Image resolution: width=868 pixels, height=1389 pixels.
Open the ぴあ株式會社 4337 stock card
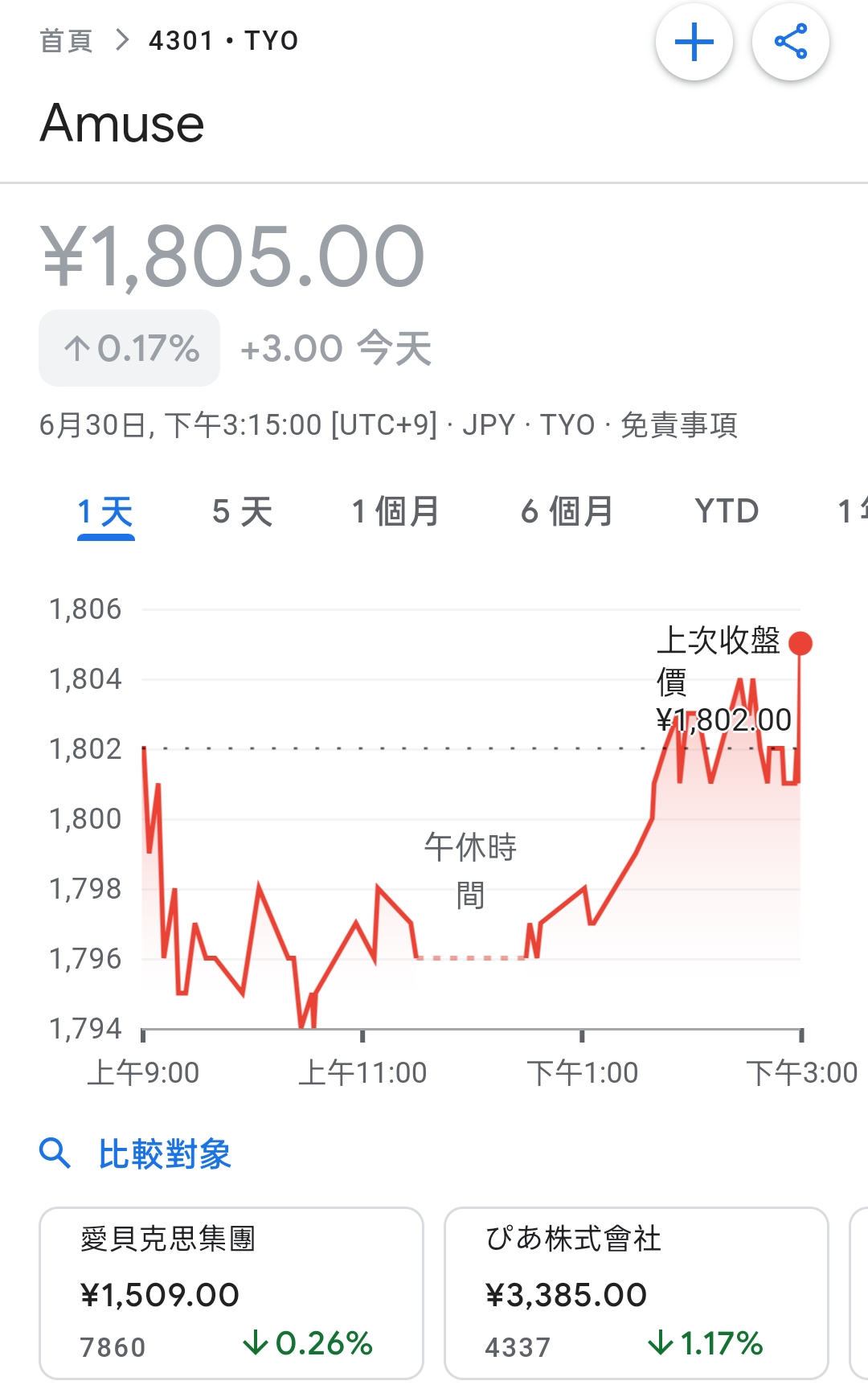(637, 1293)
